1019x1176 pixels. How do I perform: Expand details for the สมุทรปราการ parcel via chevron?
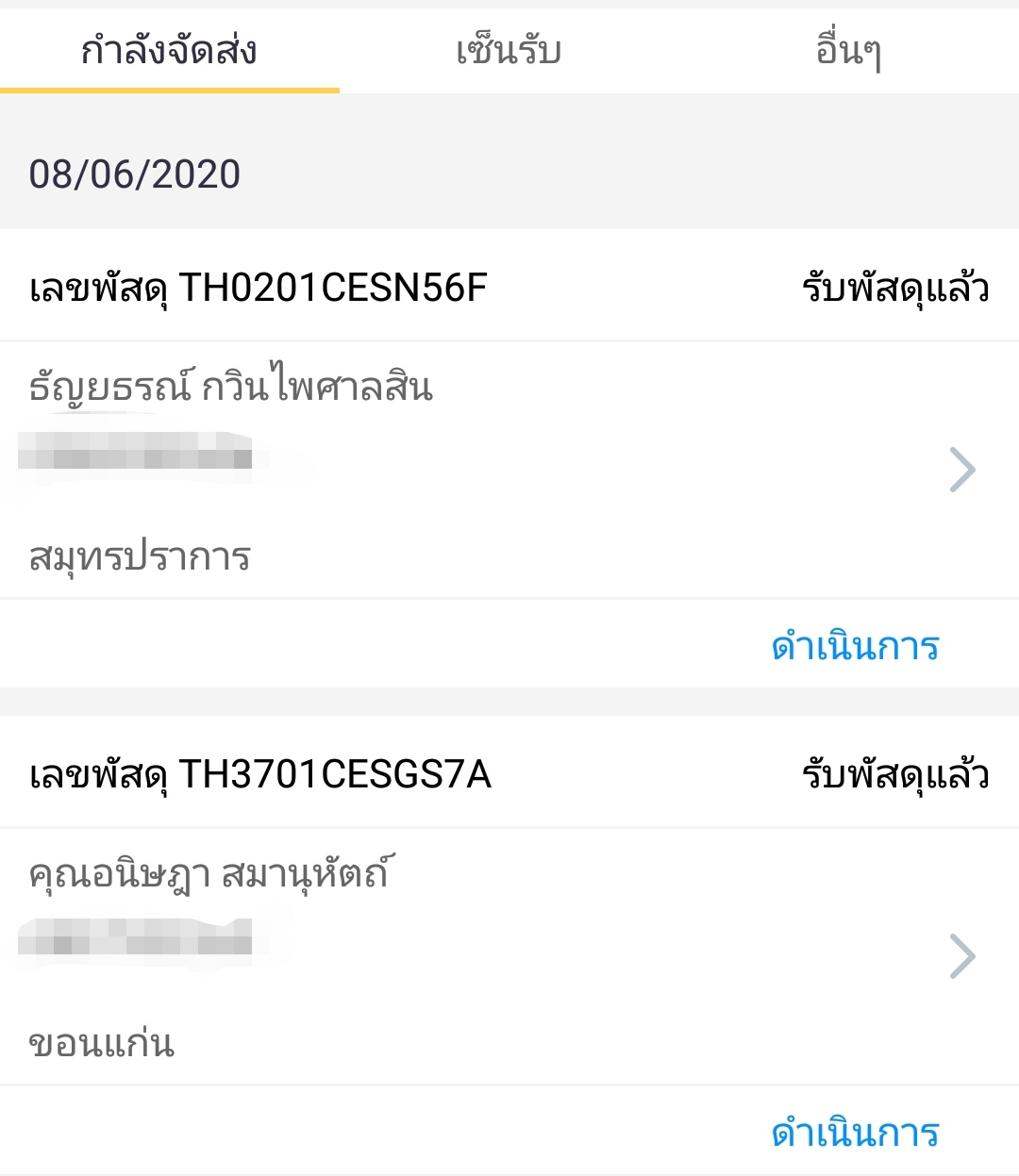click(964, 469)
